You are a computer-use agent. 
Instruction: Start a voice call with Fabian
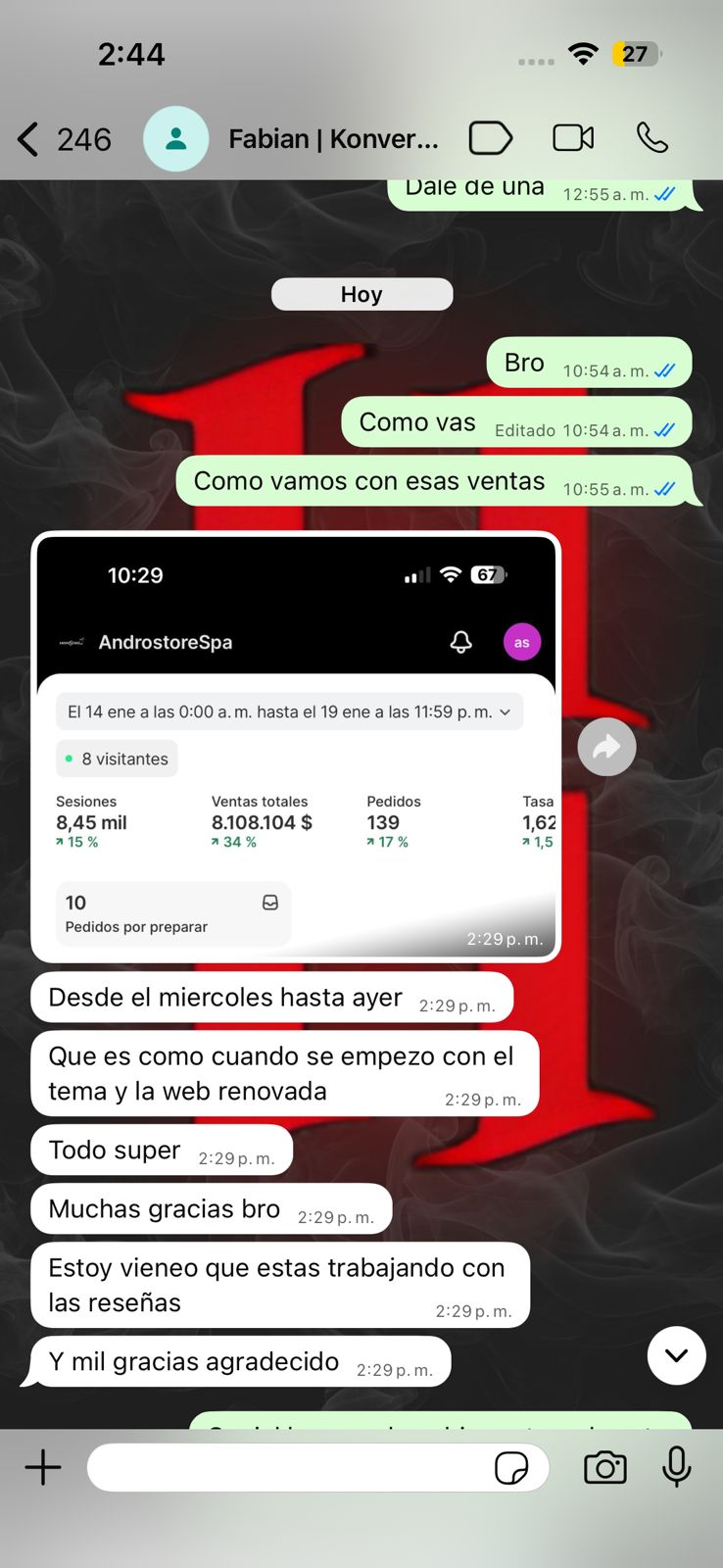pos(651,138)
